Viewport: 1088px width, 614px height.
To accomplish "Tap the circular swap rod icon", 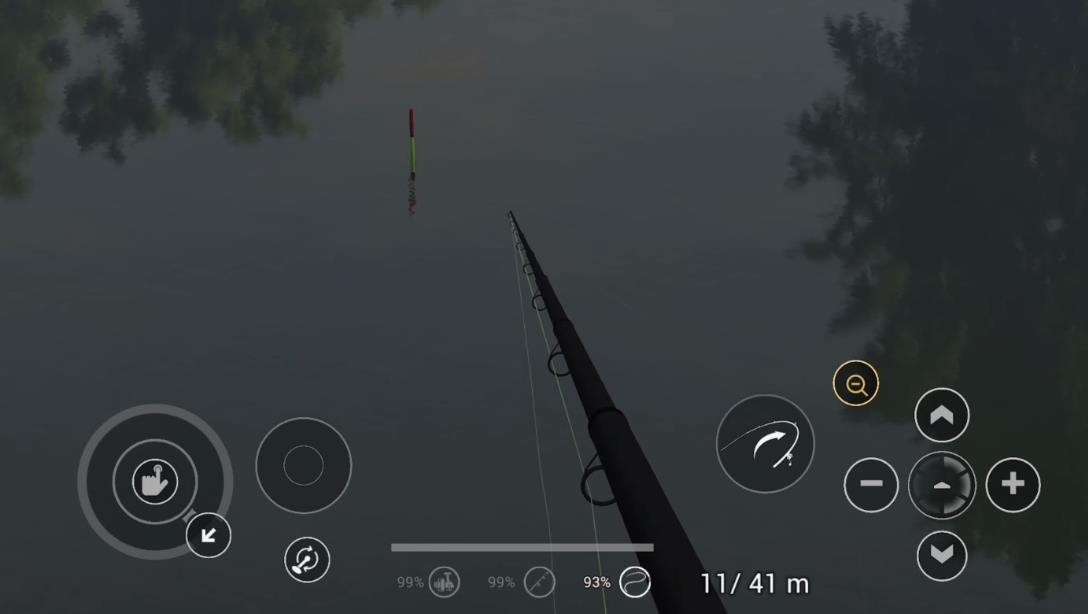I will click(307, 560).
